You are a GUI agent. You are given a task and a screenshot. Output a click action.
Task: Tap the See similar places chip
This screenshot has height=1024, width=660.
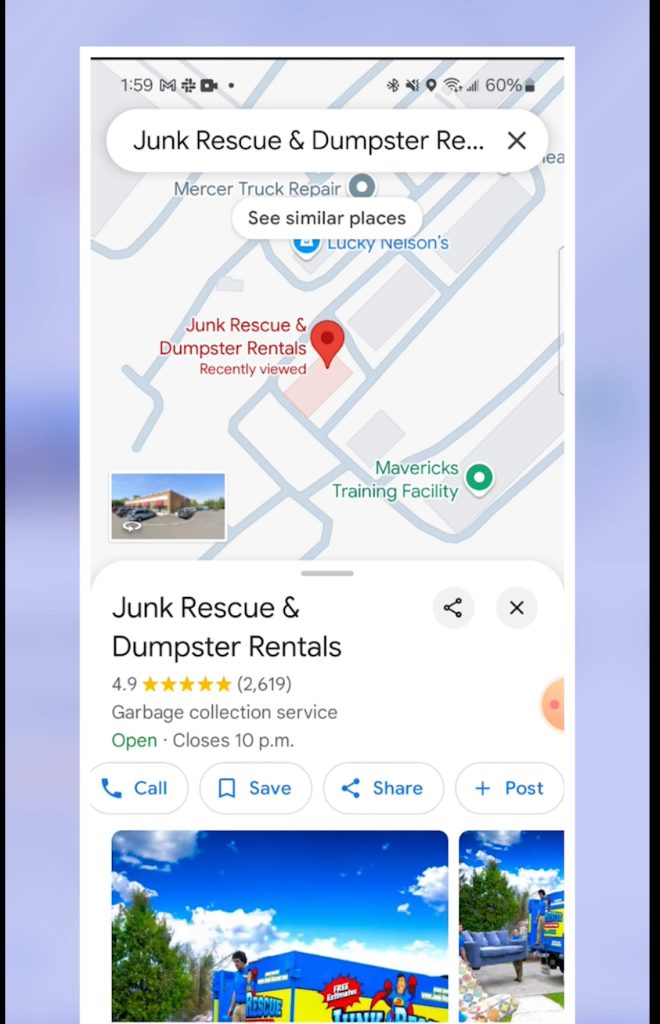point(327,218)
